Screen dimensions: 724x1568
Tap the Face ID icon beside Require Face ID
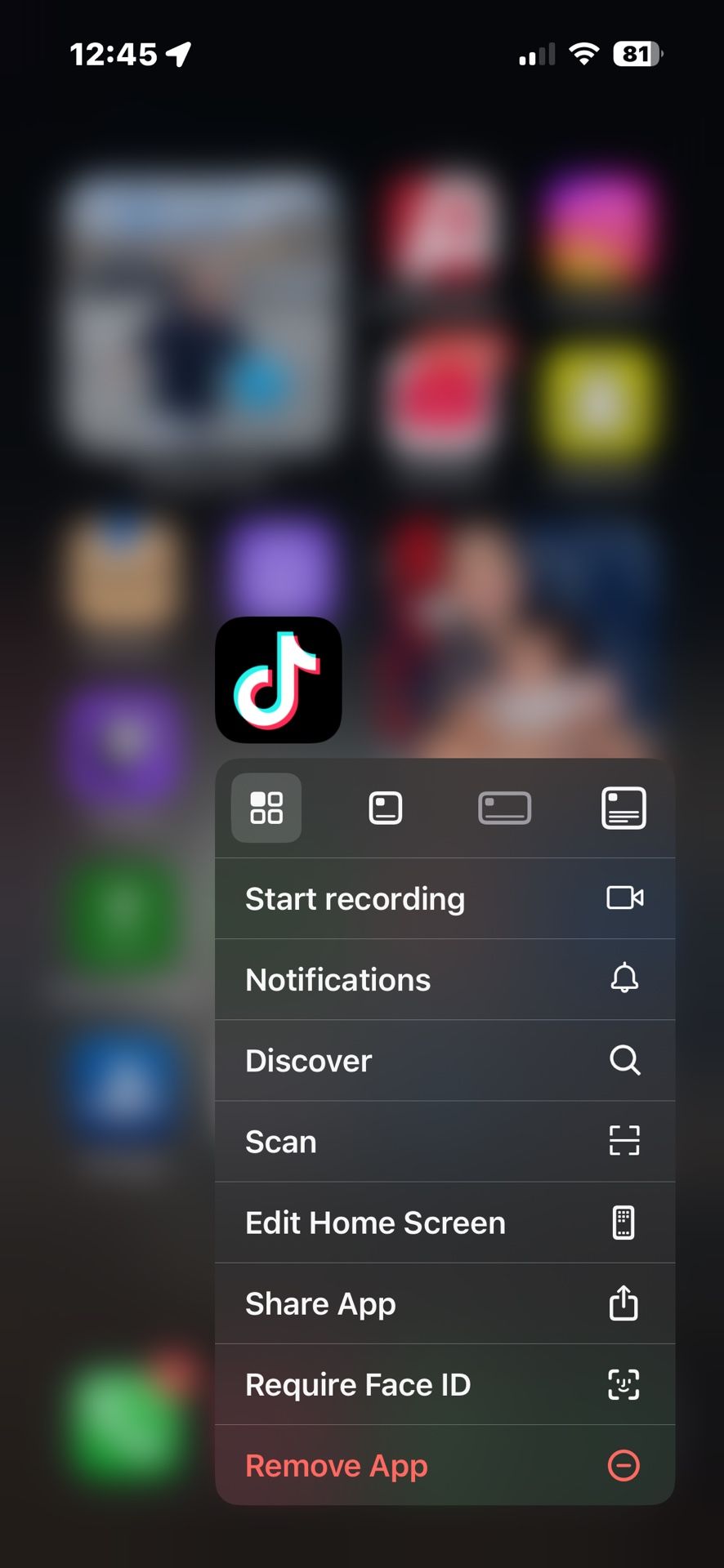623,1384
